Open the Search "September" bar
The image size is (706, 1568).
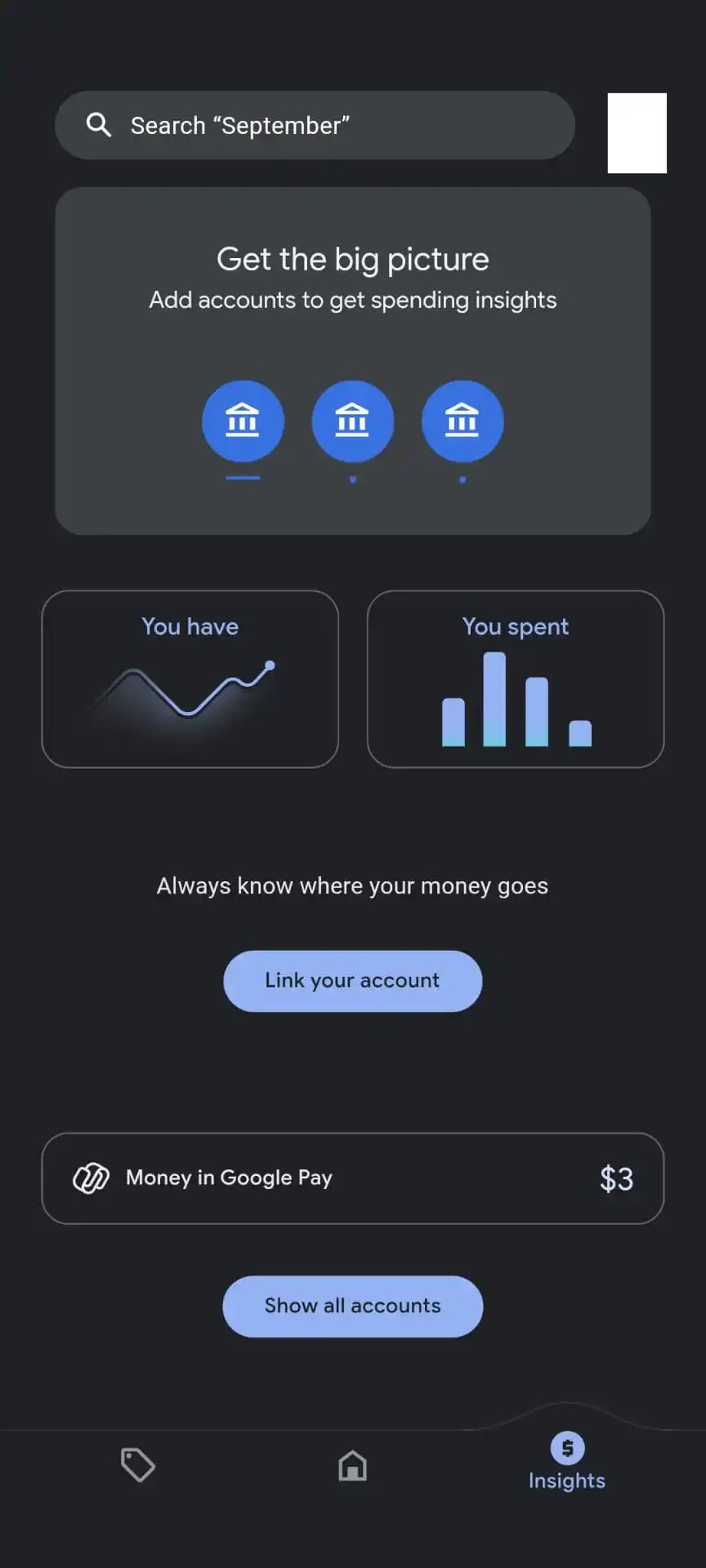[x=315, y=125]
